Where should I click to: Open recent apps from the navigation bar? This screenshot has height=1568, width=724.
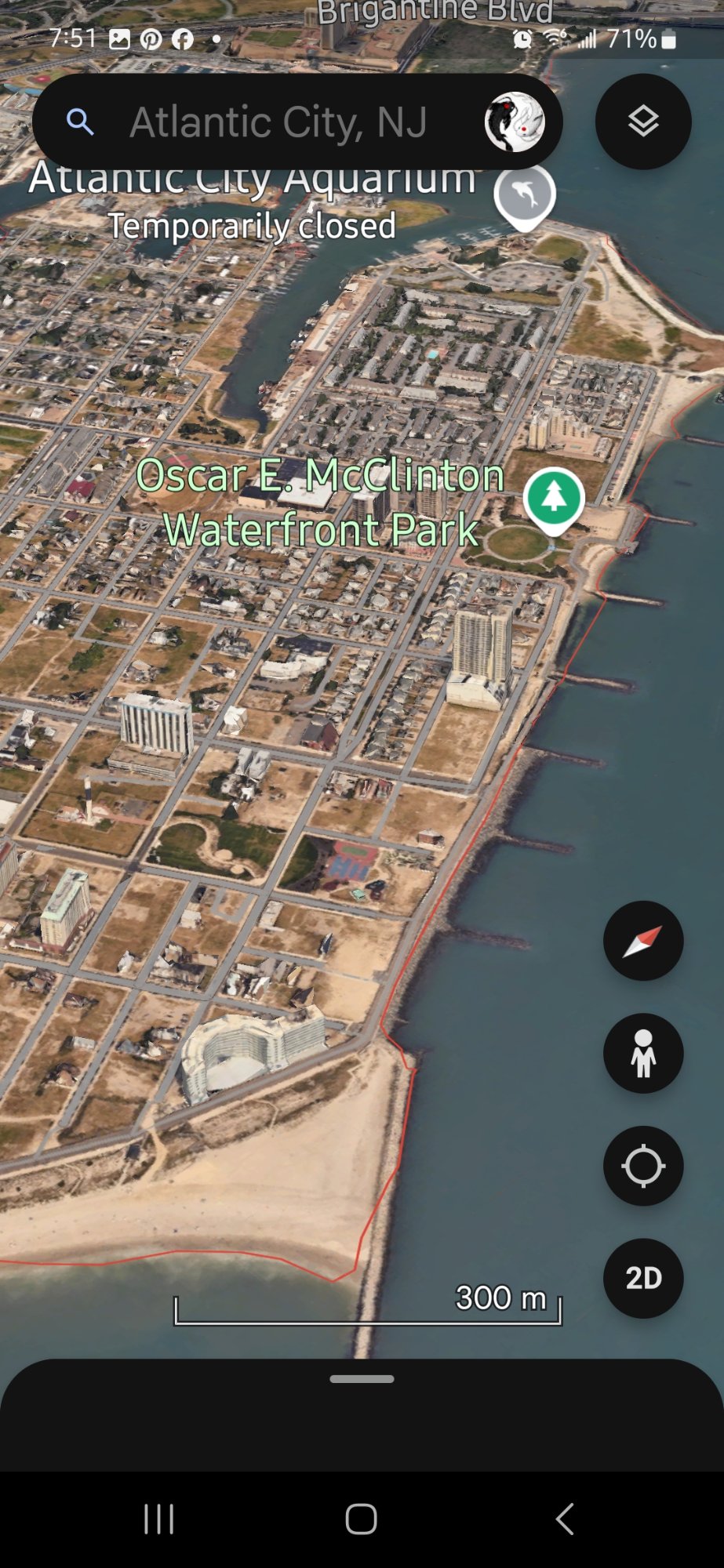coord(158,1519)
